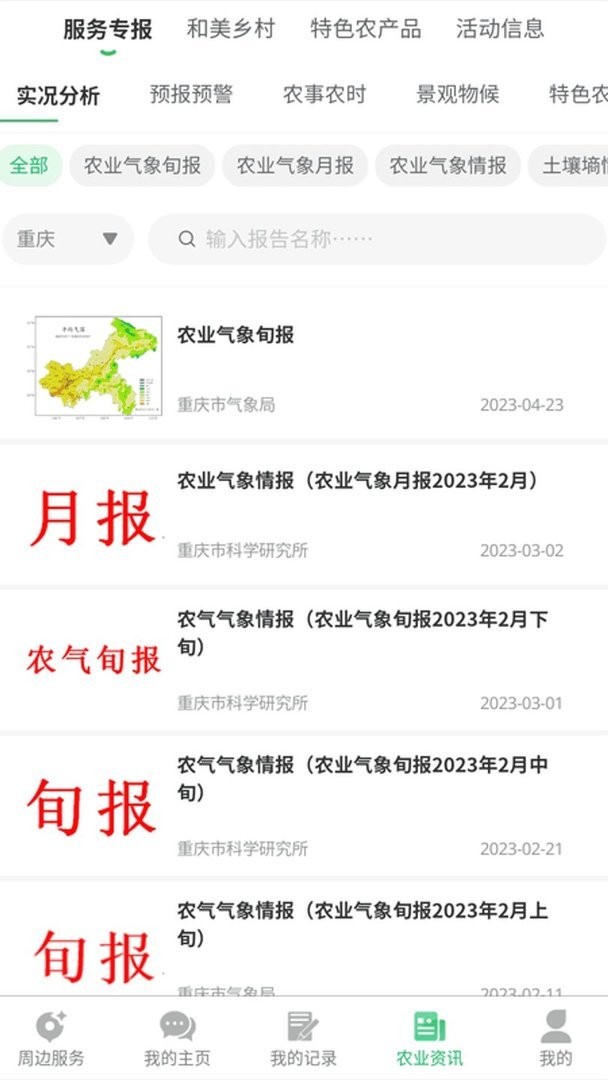Open the 我的 profile tab

pos(555,1039)
